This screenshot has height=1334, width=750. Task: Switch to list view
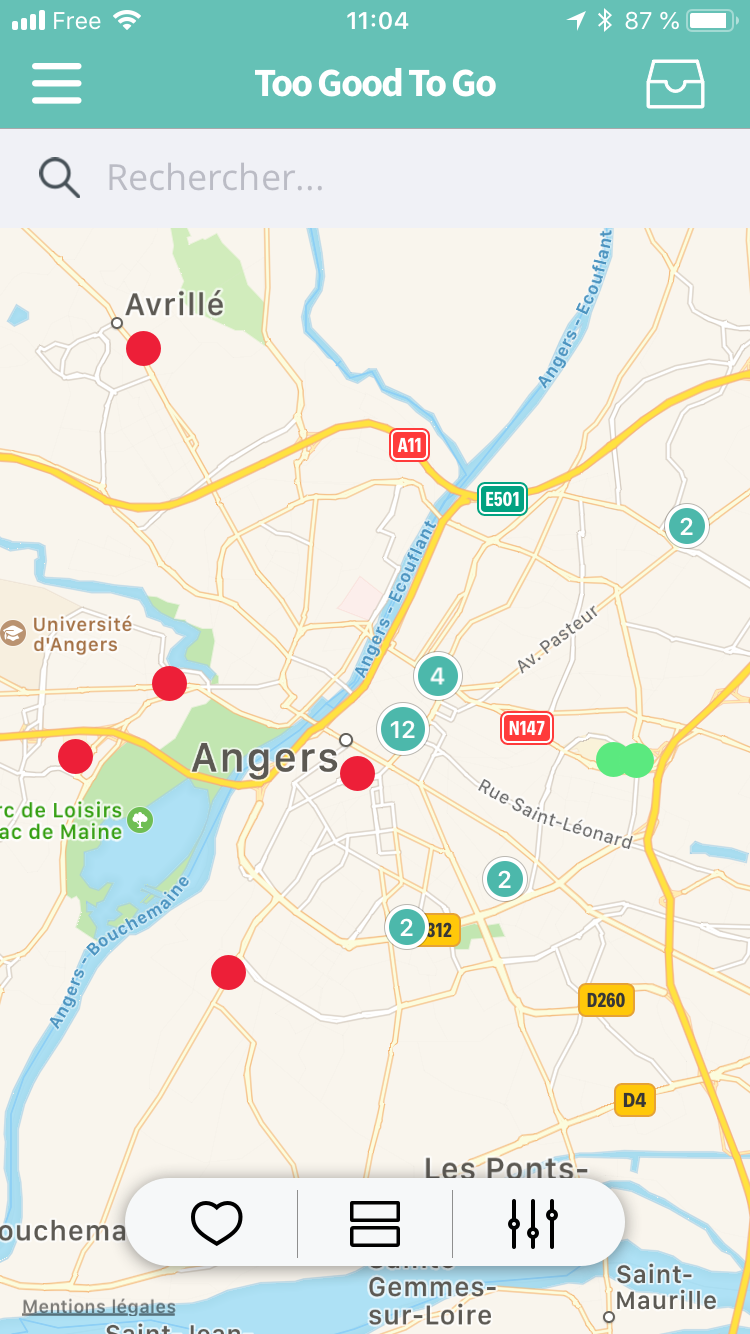pos(375,1222)
